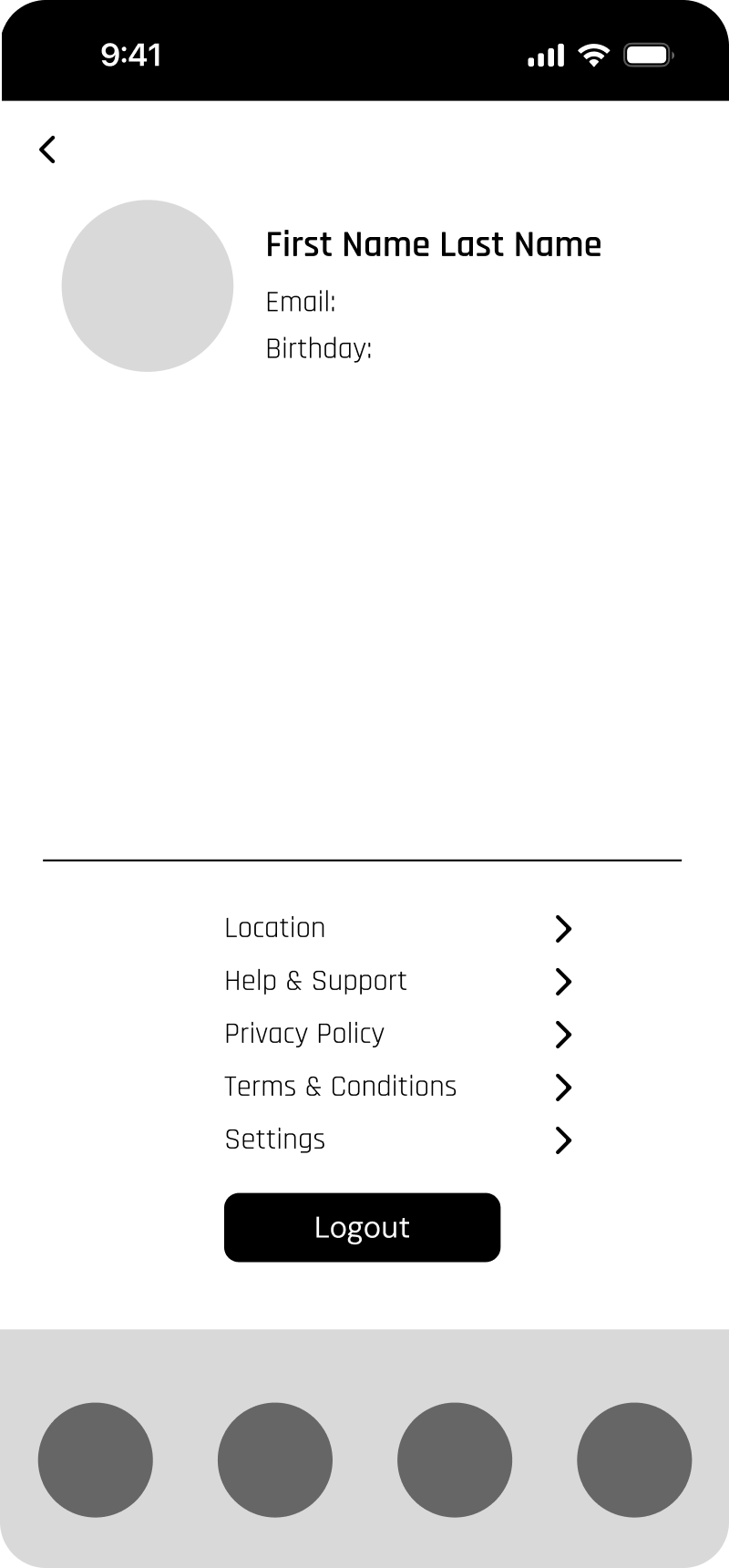Select the first bottom navigation icon
729x1568 pixels.
[95, 1460]
